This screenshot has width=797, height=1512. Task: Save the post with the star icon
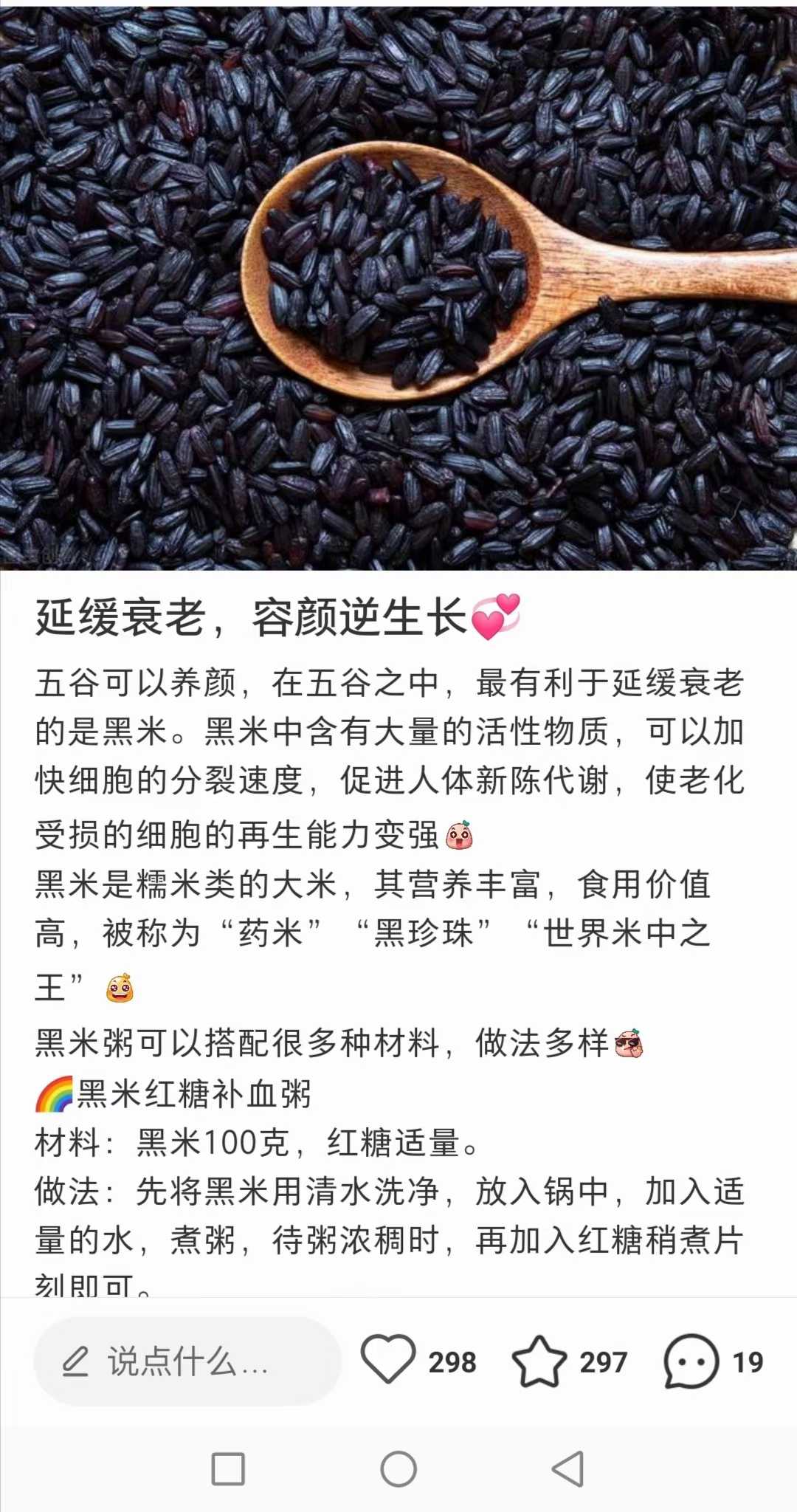pos(539,1361)
